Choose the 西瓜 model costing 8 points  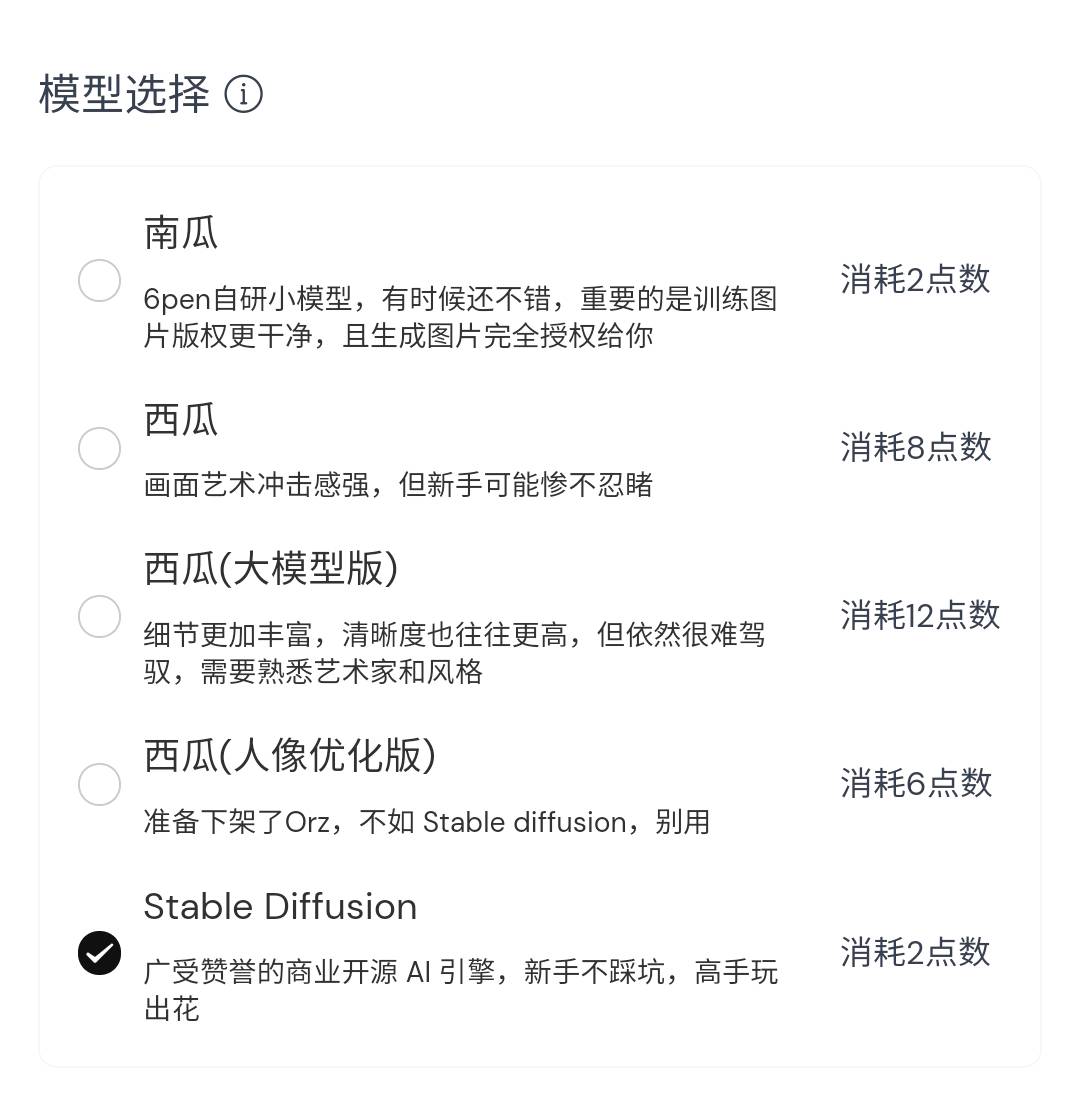coord(100,448)
